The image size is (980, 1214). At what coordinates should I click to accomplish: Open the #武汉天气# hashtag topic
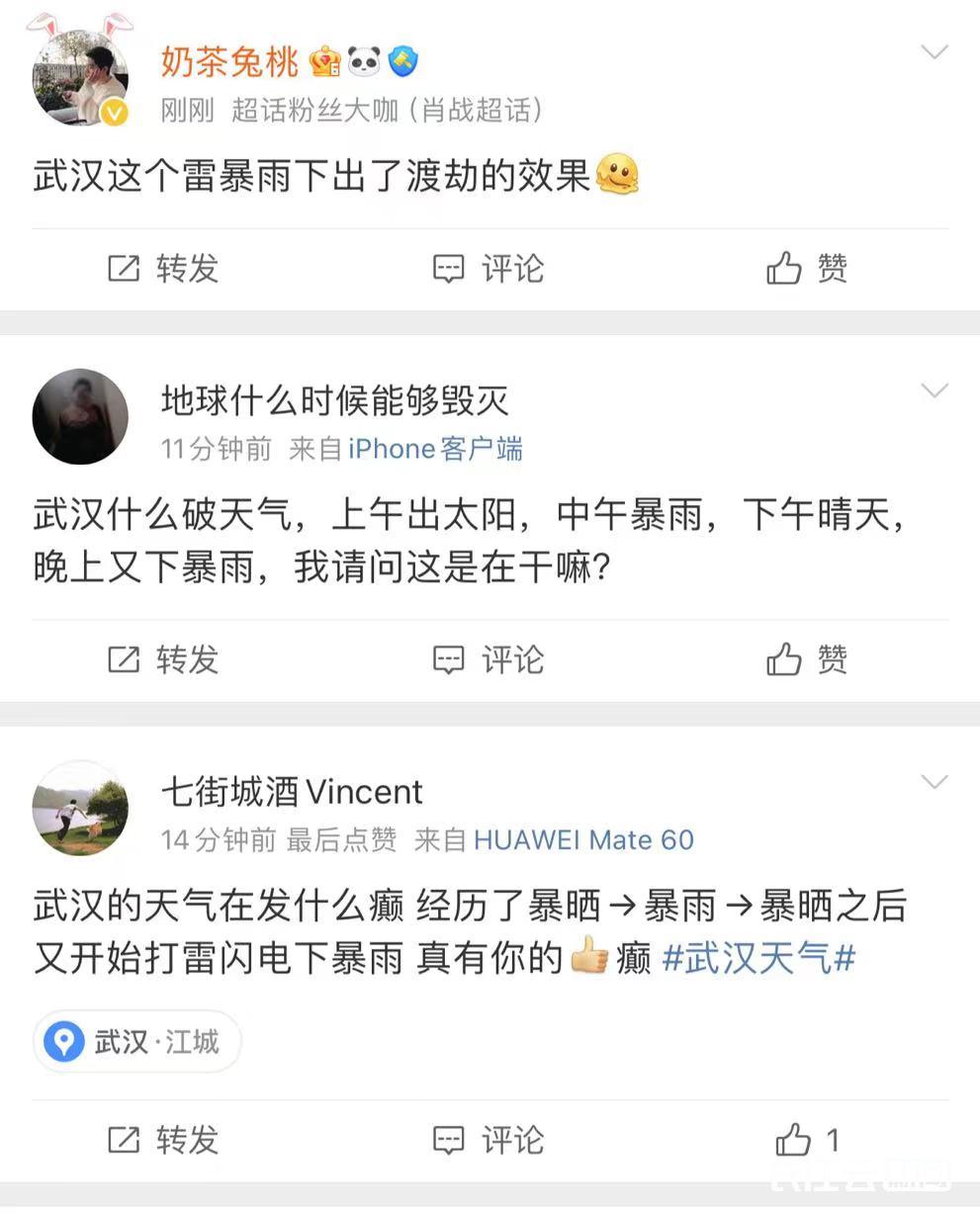(758, 958)
